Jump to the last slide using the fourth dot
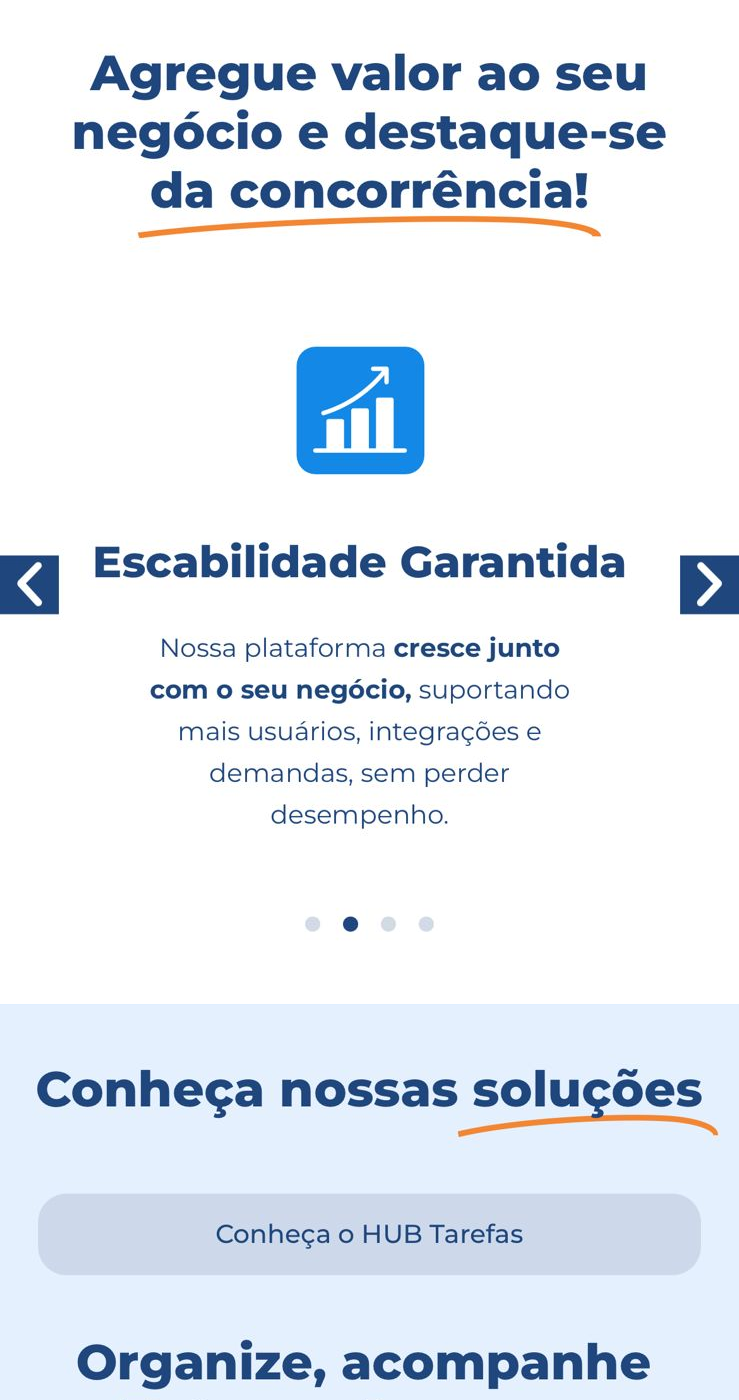This screenshot has height=1400, width=739. [x=427, y=924]
